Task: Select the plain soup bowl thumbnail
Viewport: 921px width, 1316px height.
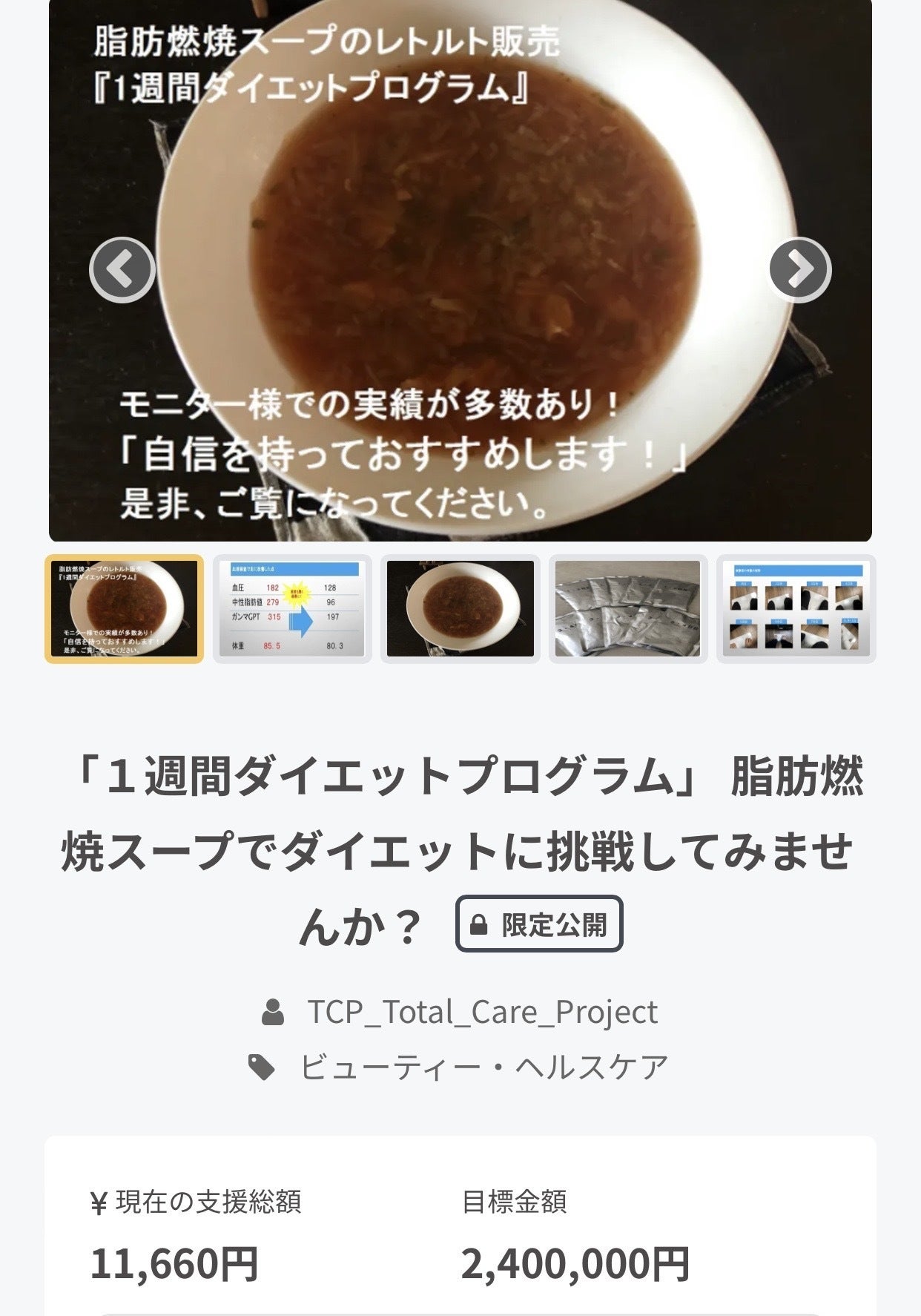Action: pos(460,608)
